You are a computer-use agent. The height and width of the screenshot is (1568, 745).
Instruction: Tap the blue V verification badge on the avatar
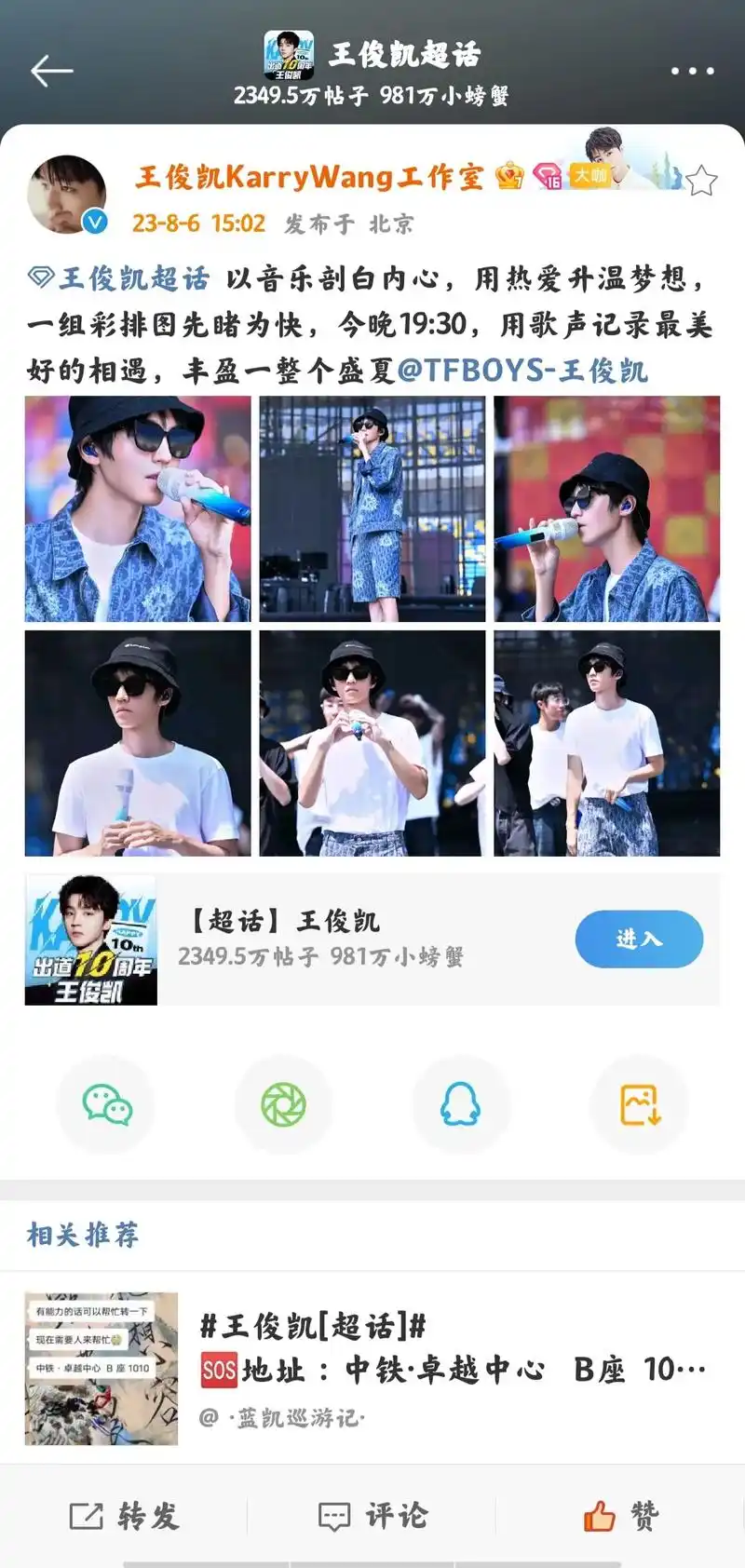[x=94, y=222]
